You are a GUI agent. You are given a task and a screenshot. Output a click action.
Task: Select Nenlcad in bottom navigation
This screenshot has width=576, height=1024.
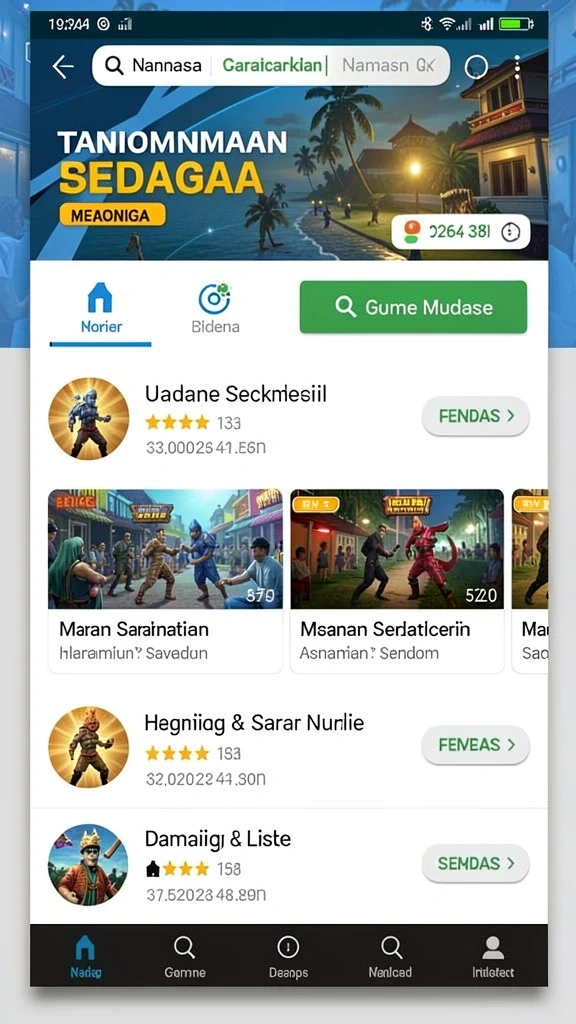(x=391, y=956)
